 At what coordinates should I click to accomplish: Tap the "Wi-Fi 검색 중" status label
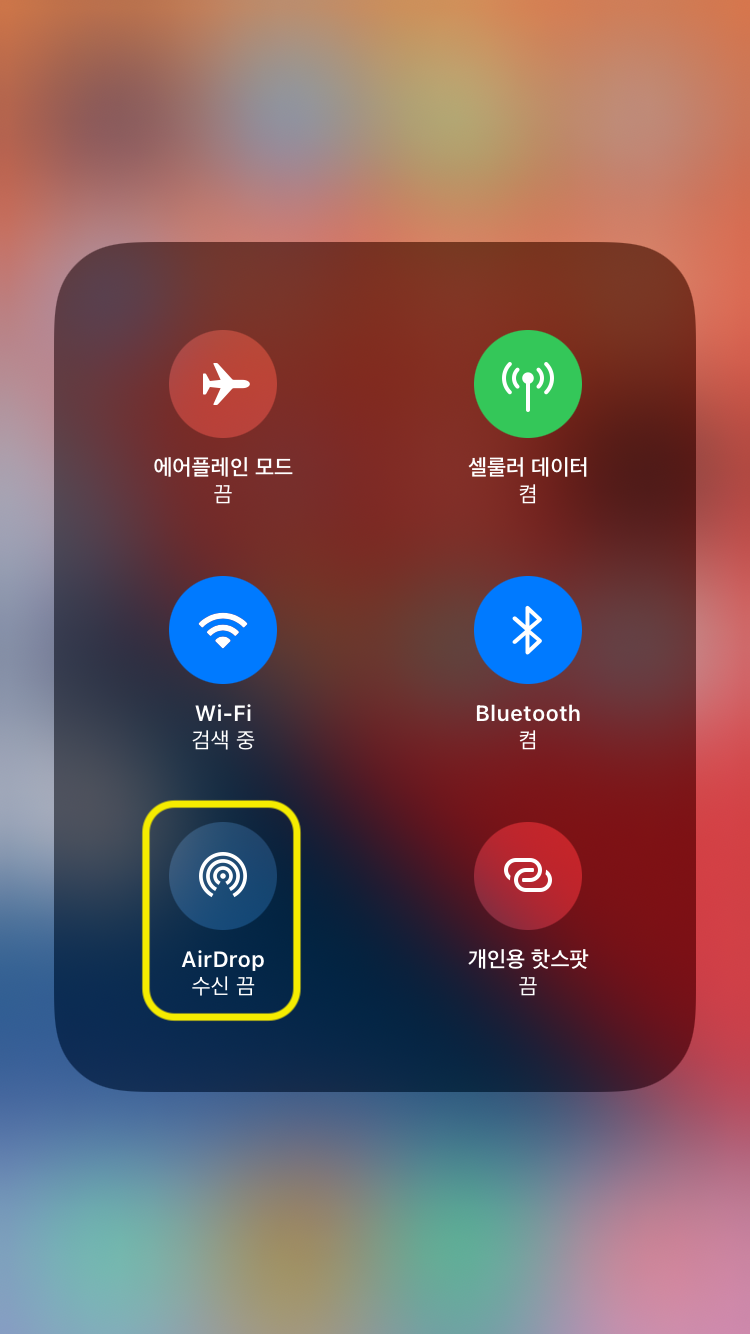coord(223,726)
